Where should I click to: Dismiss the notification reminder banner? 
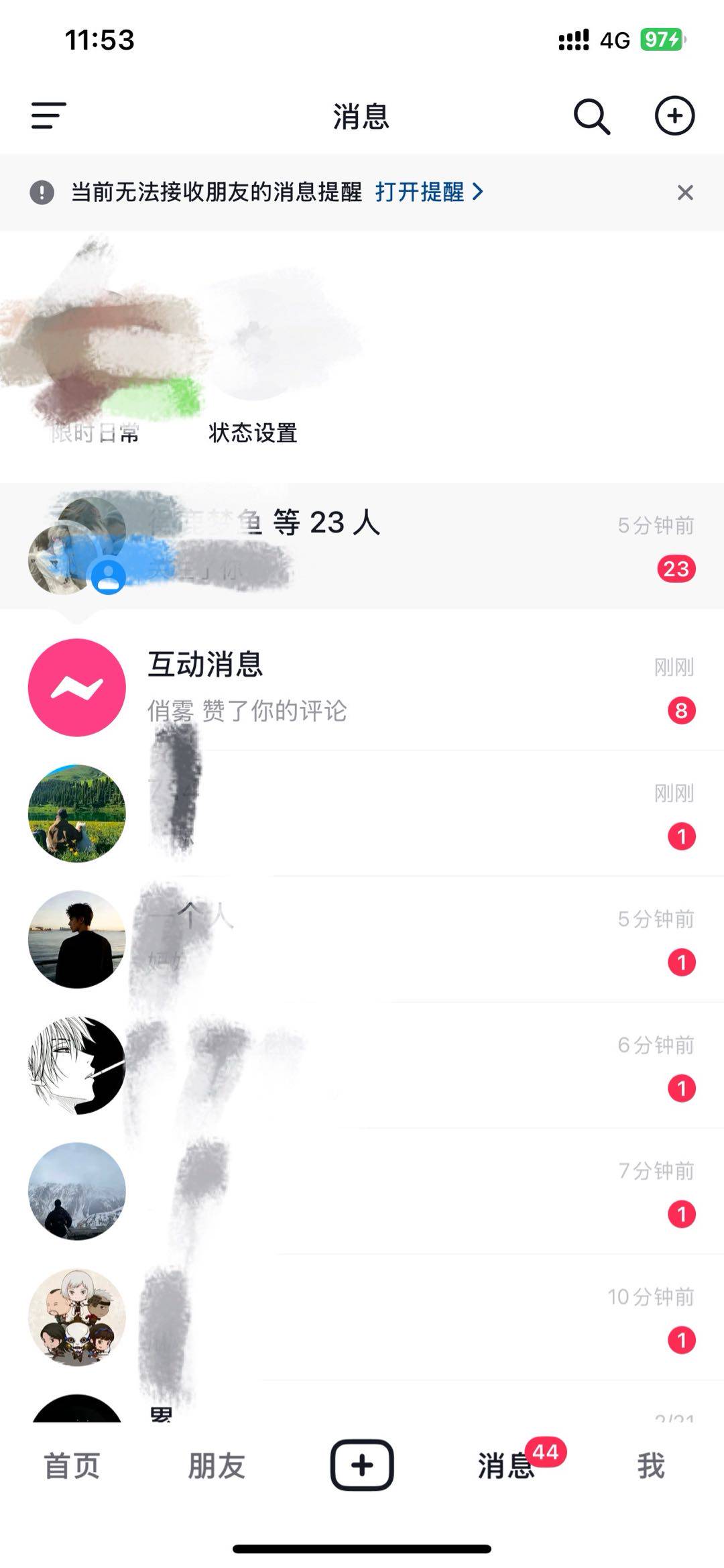[684, 193]
